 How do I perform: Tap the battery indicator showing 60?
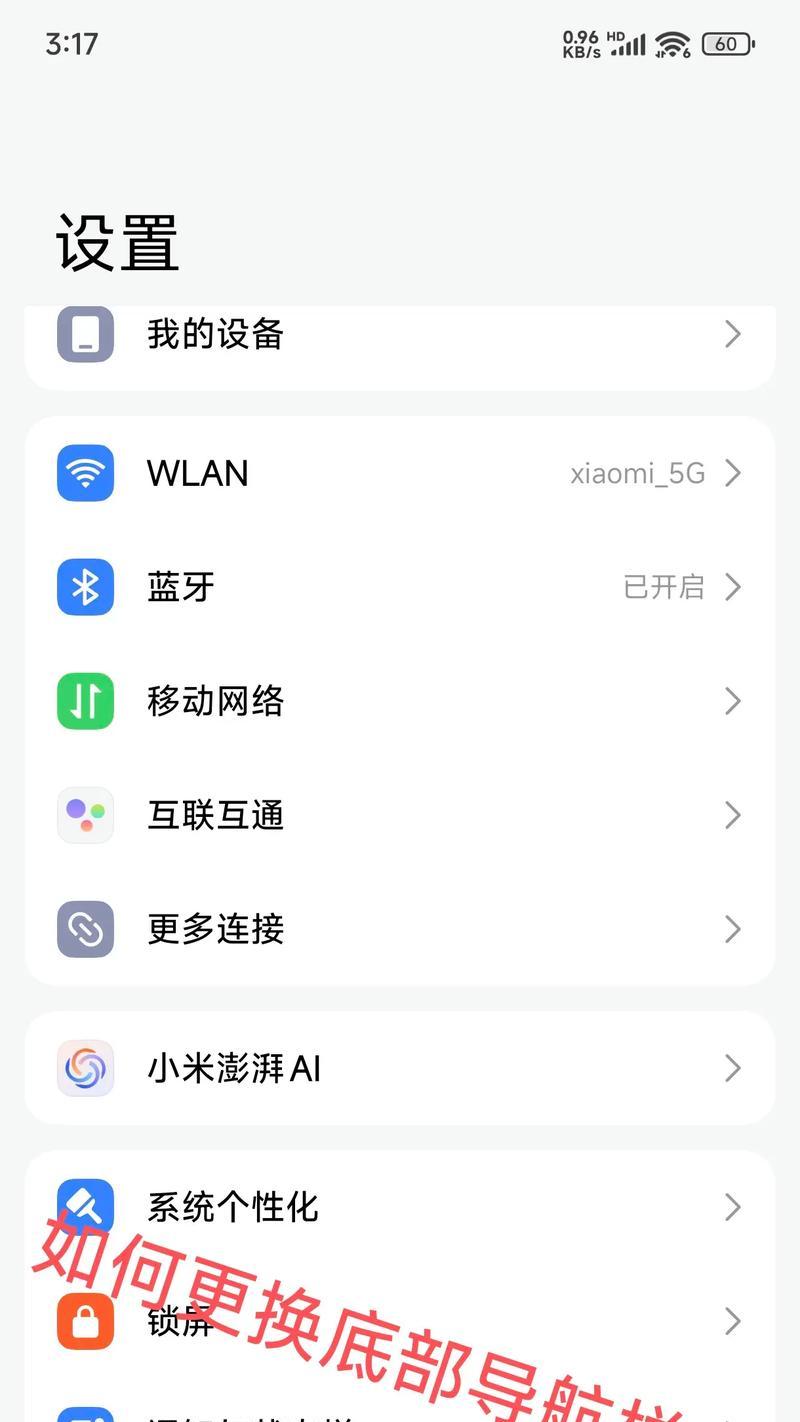point(729,44)
